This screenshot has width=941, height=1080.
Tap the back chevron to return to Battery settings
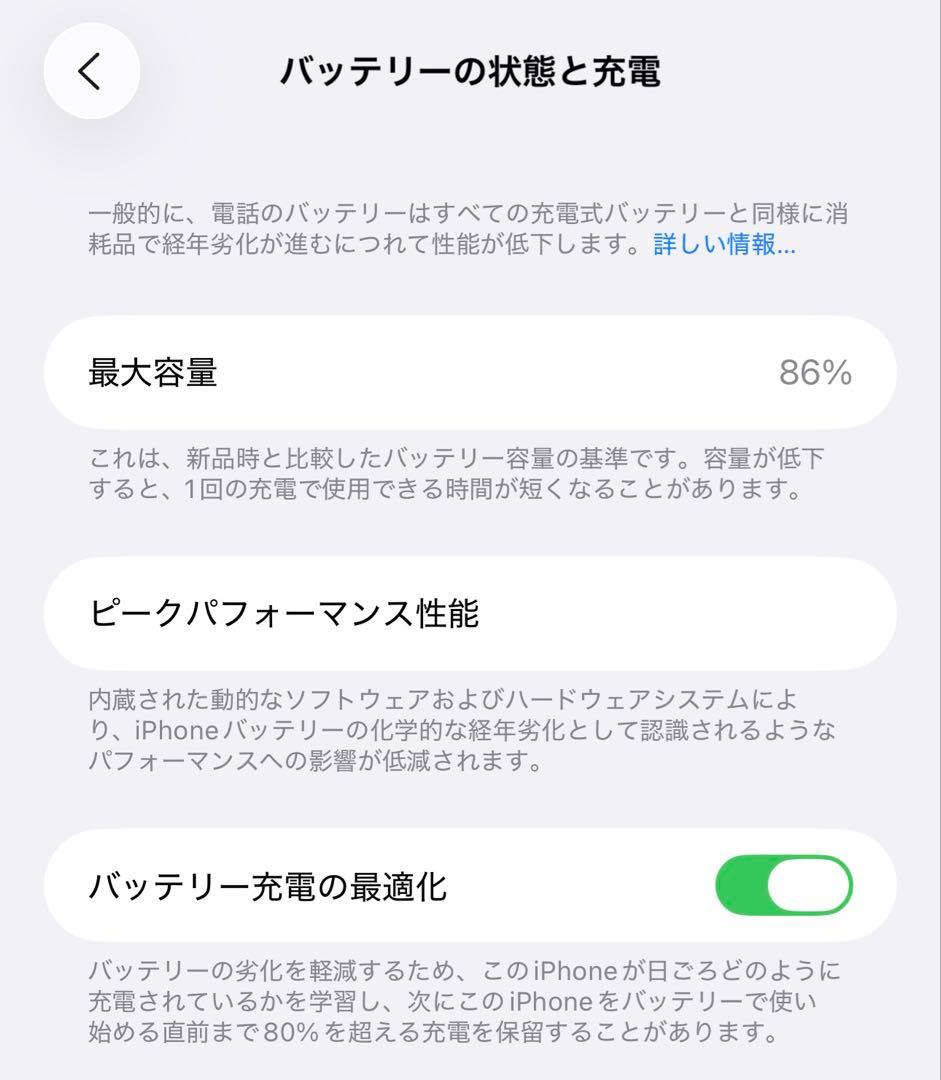coord(91,72)
